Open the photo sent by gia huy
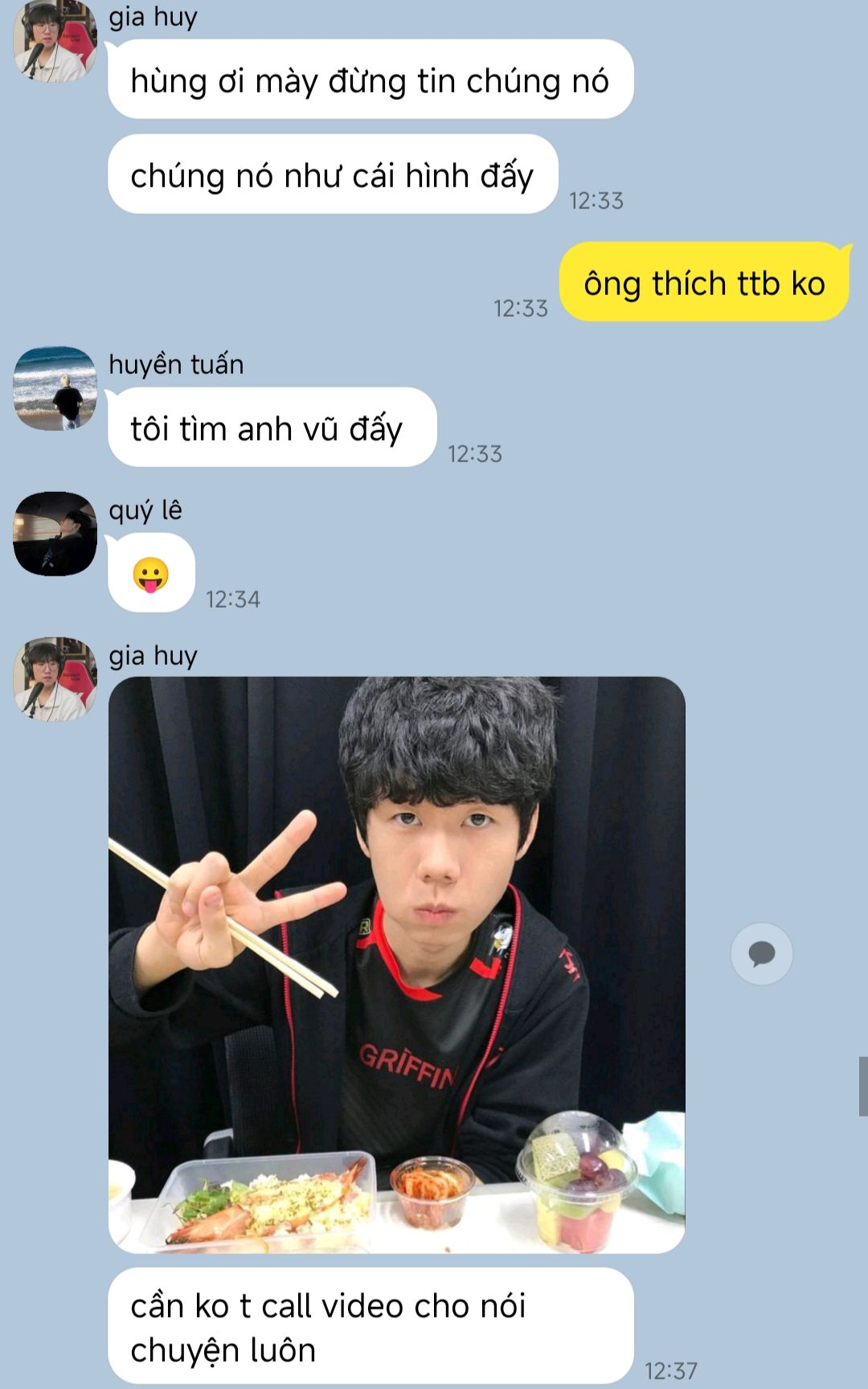Viewport: 868px width, 1389px height. click(396, 965)
